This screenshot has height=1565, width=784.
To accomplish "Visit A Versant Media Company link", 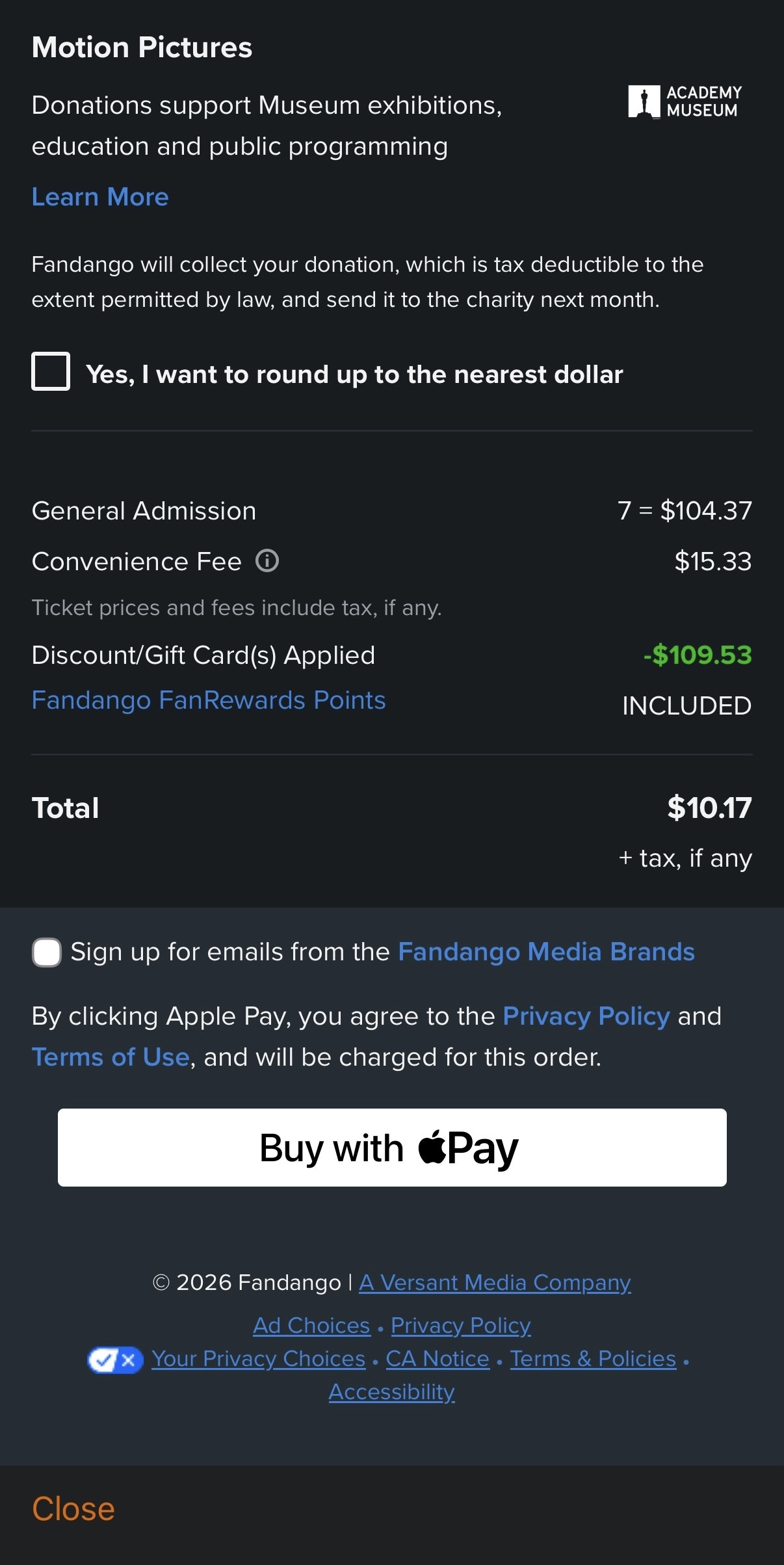I will (495, 1283).
